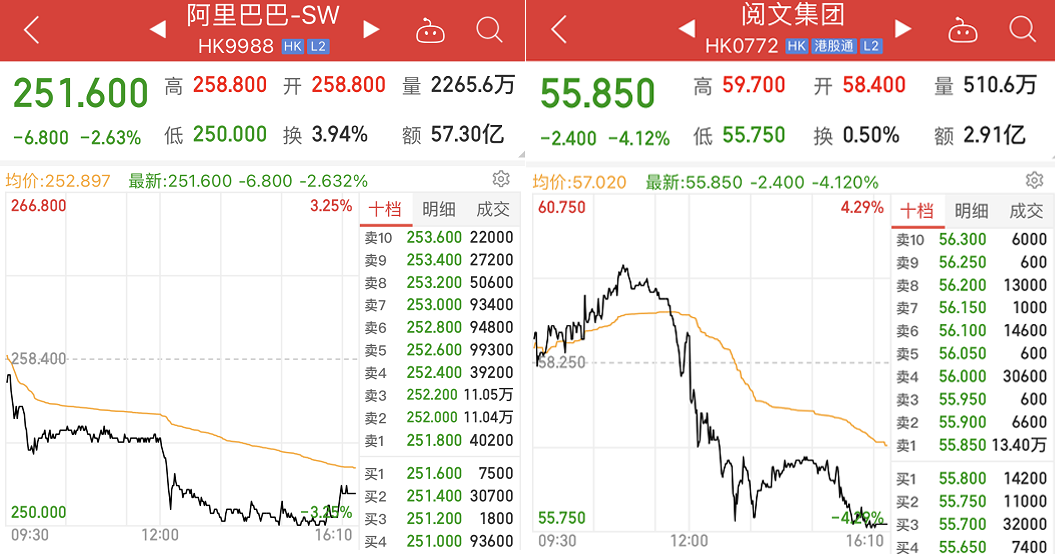
Task: Open search on the 阅文集团 page
Action: coord(1022,30)
